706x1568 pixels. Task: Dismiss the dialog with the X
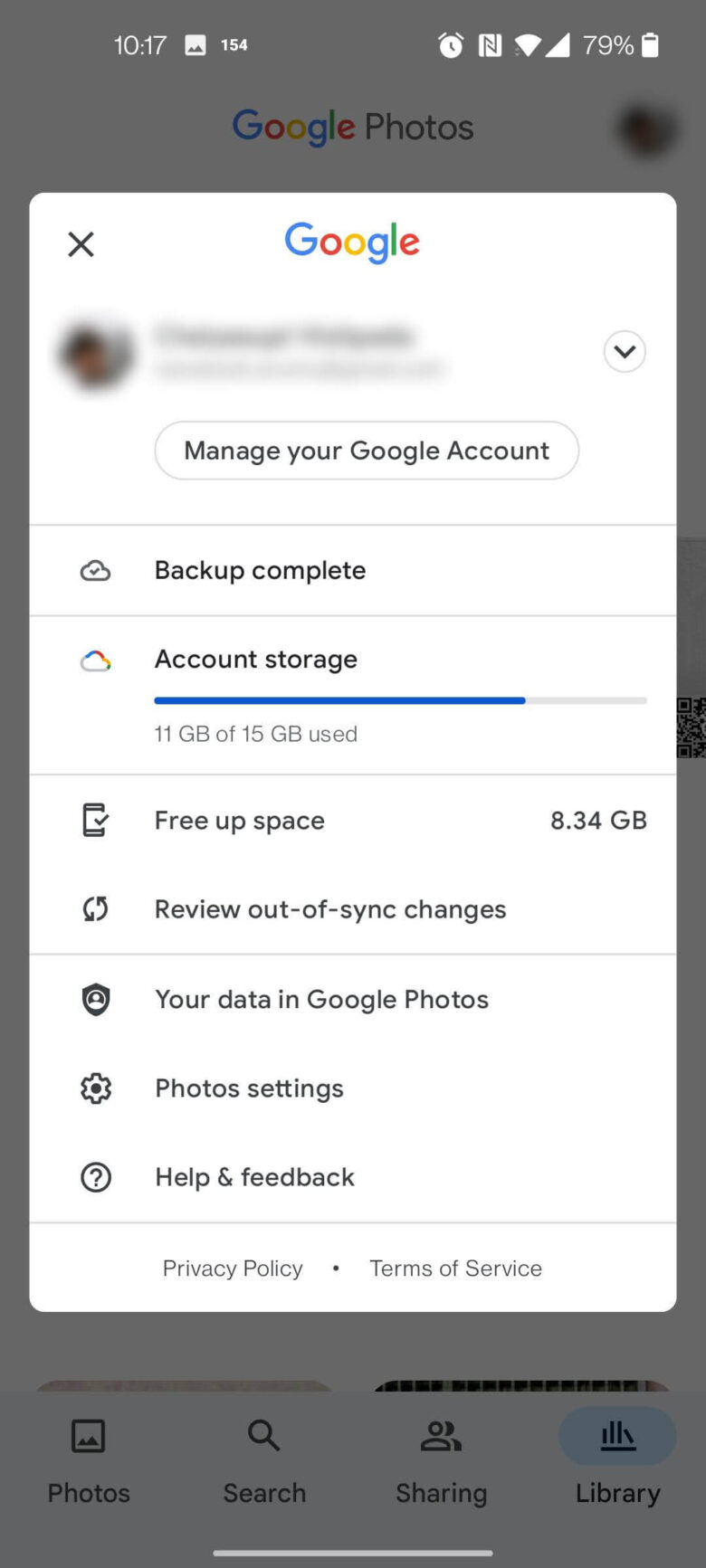pyautogui.click(x=80, y=243)
